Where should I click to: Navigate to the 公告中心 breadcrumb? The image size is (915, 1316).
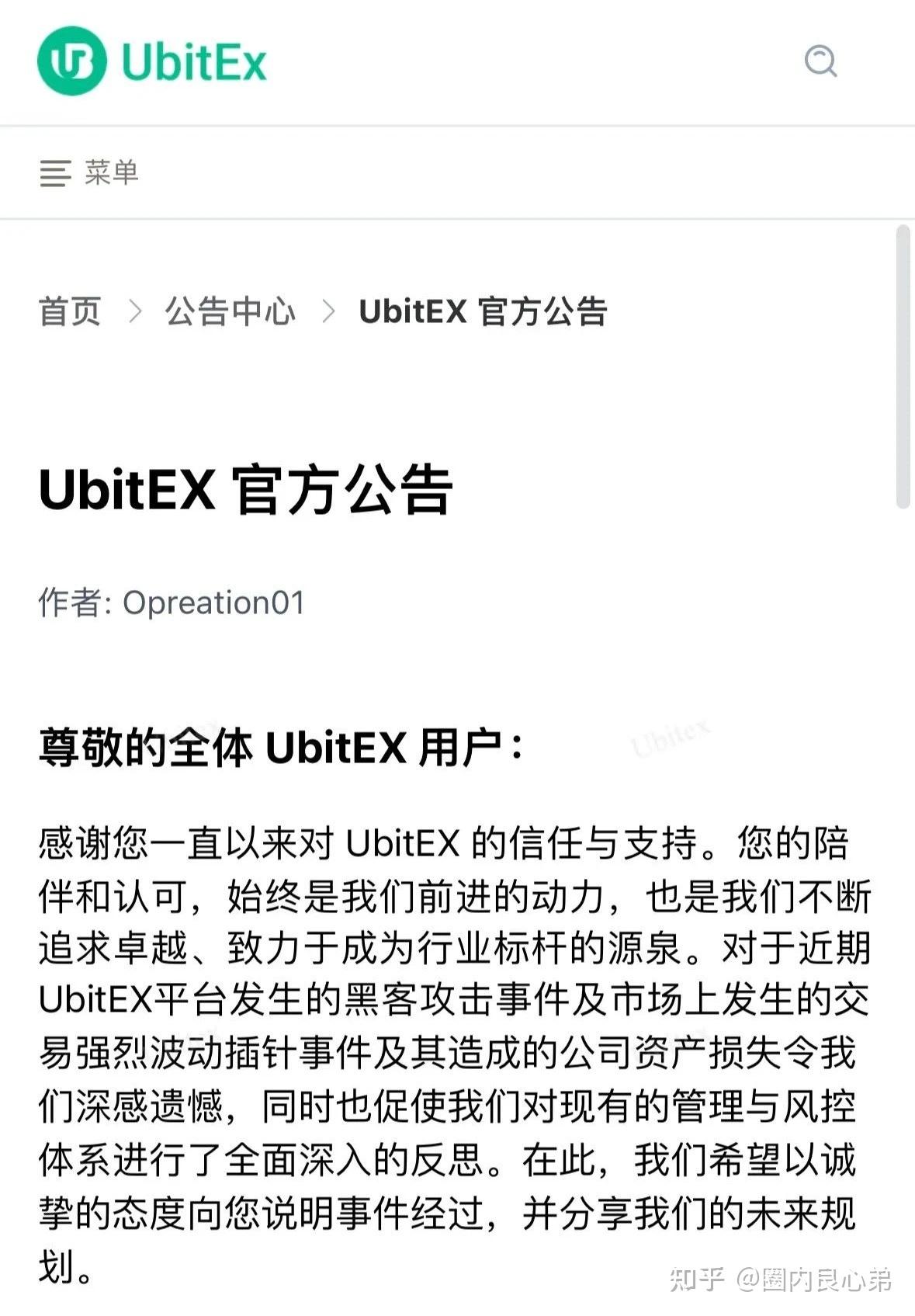(x=230, y=311)
